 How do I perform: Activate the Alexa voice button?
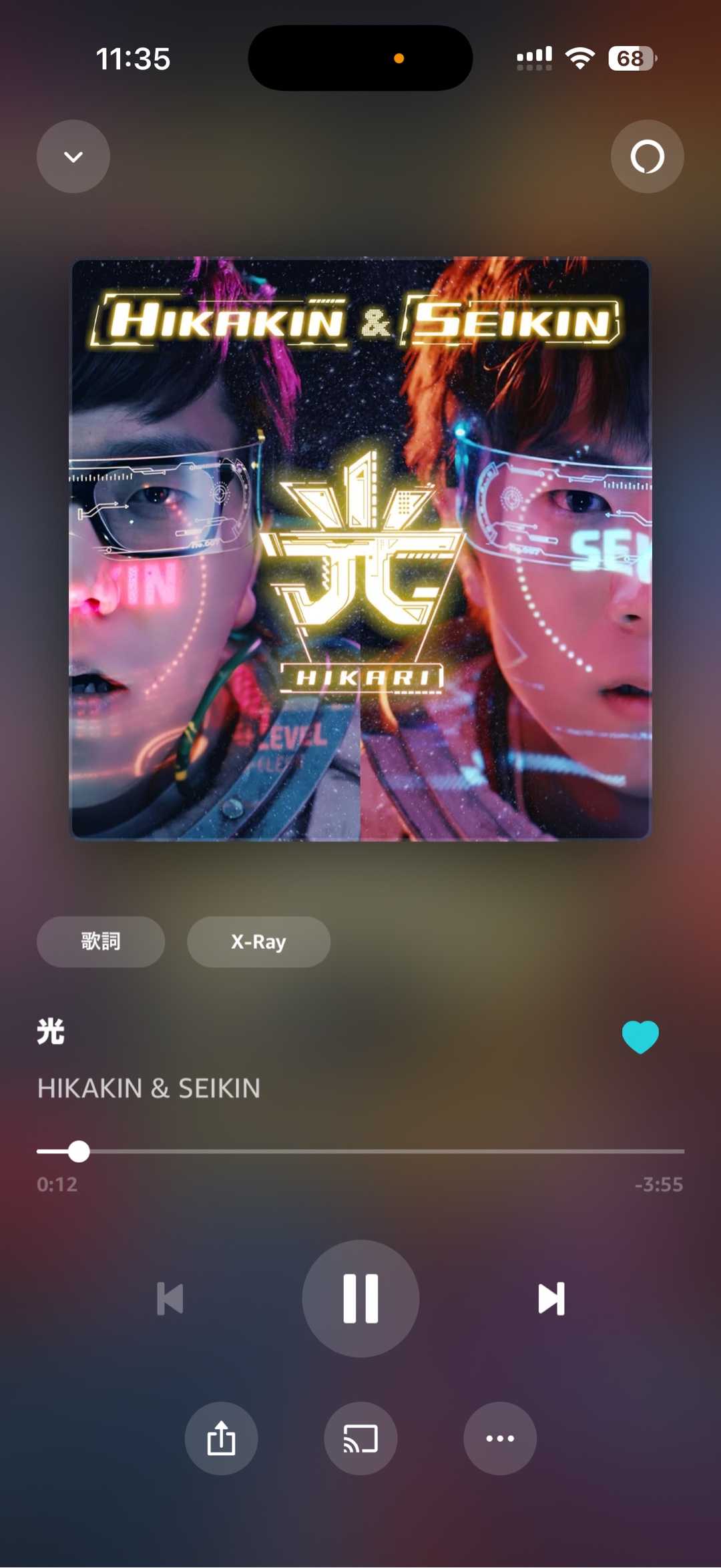click(647, 157)
